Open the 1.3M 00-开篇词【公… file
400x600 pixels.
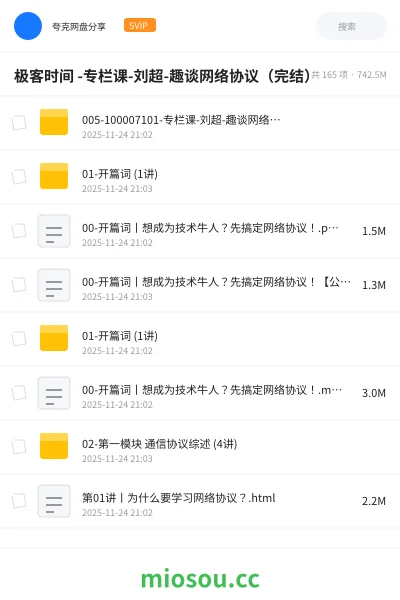pyautogui.click(x=200, y=285)
